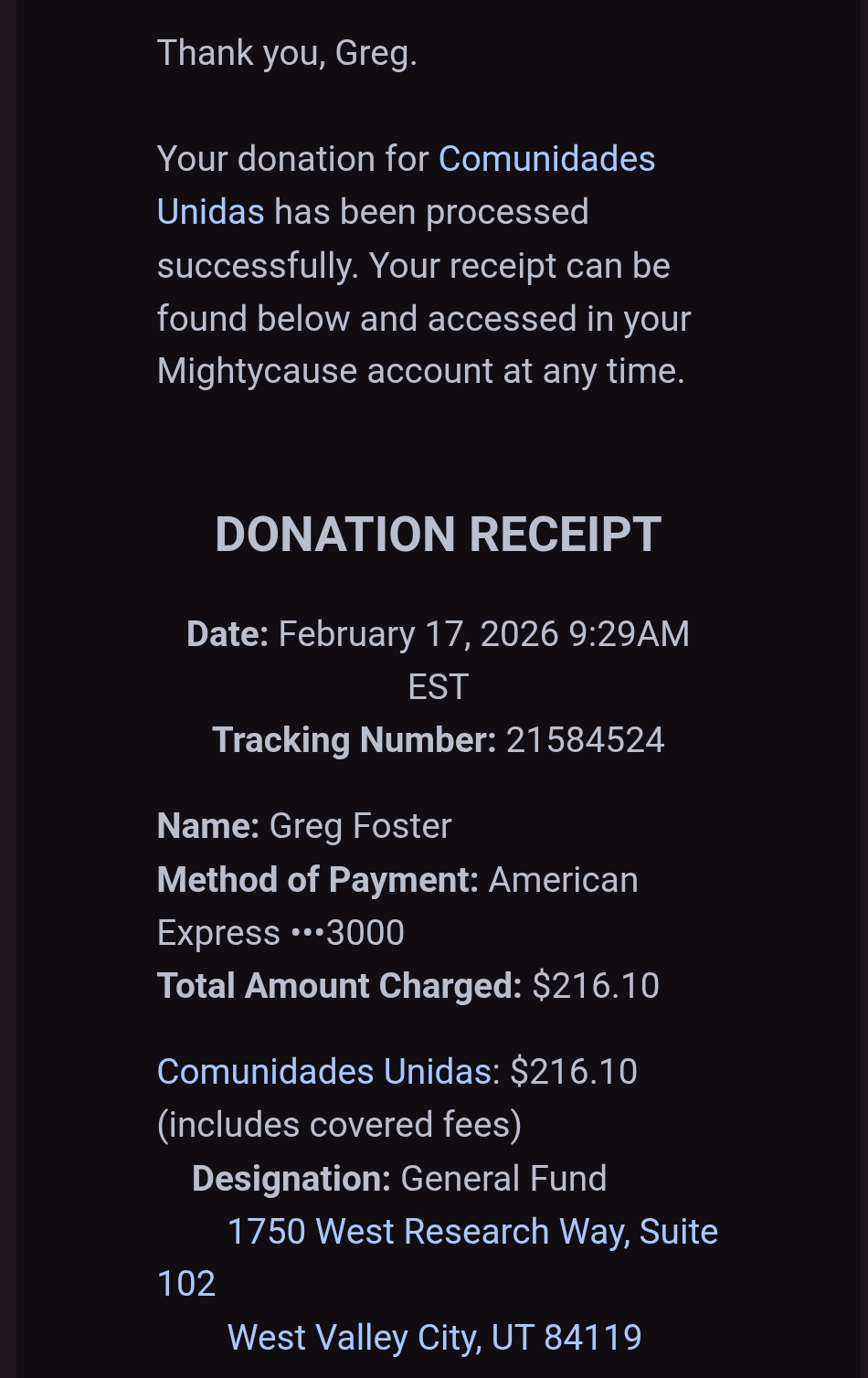Open the West Valley City, UT 84119 link
The width and height of the screenshot is (868, 1378).
pos(434,1338)
